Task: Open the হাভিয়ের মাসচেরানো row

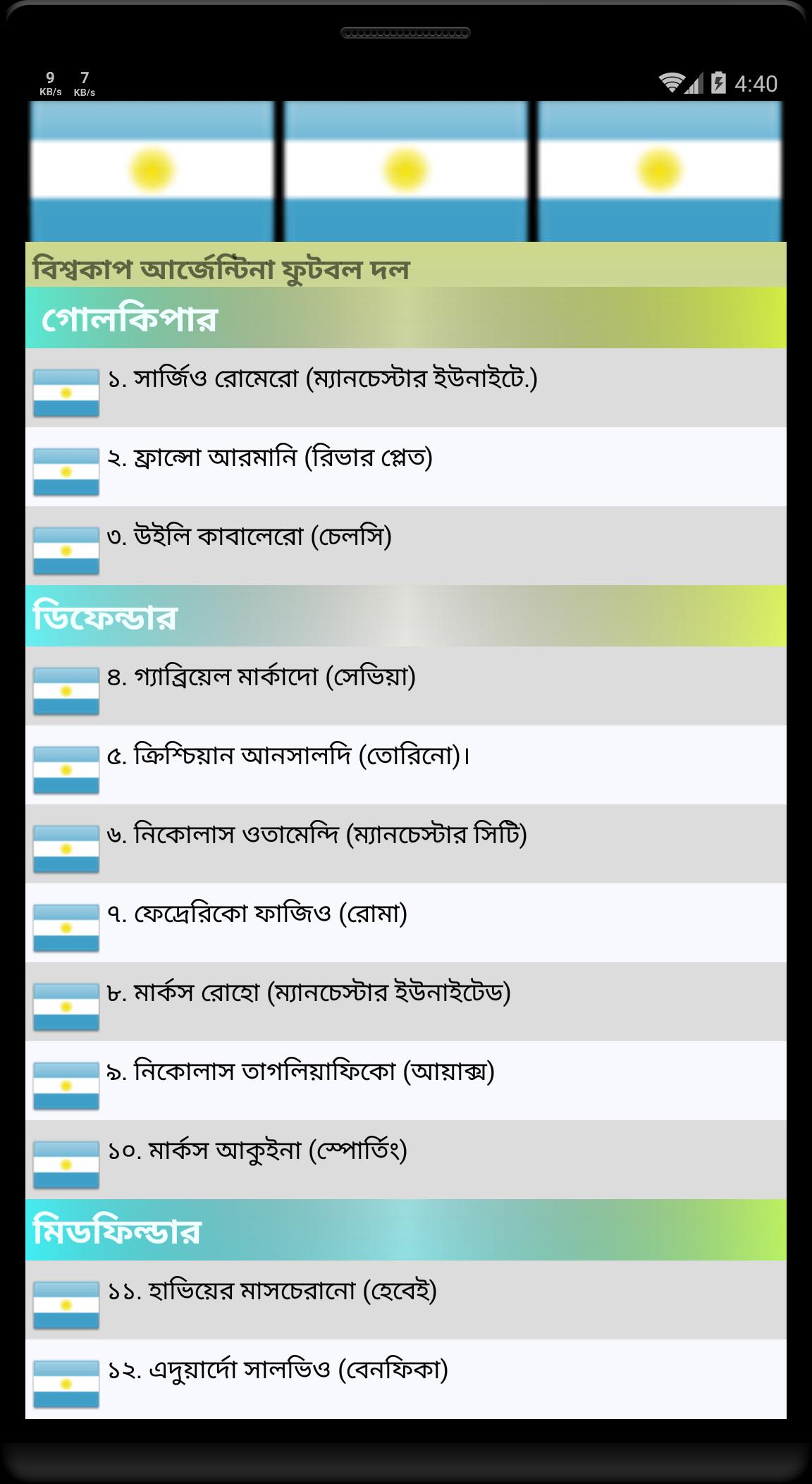Action: coord(405,1300)
